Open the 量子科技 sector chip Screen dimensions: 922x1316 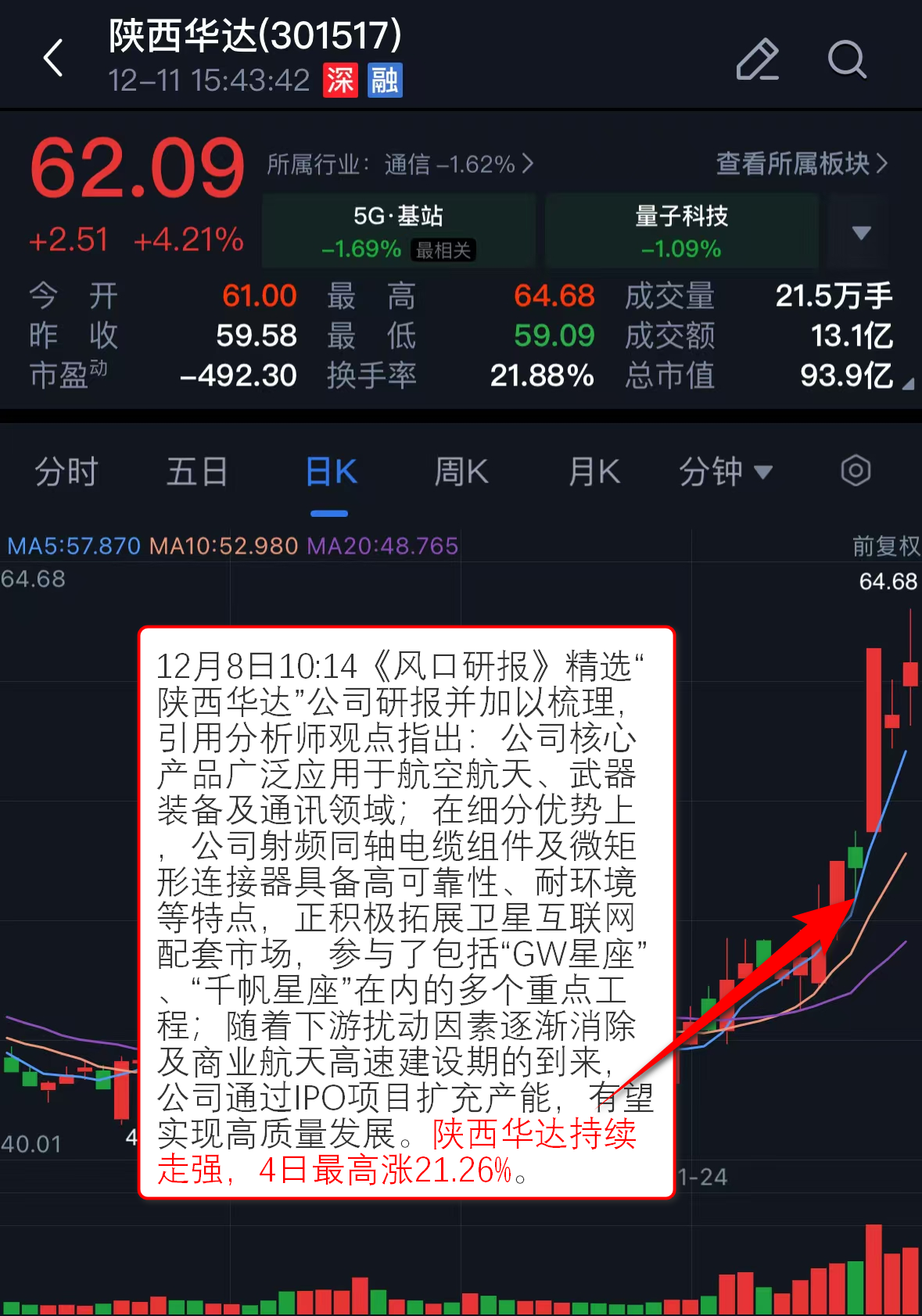coord(681,231)
